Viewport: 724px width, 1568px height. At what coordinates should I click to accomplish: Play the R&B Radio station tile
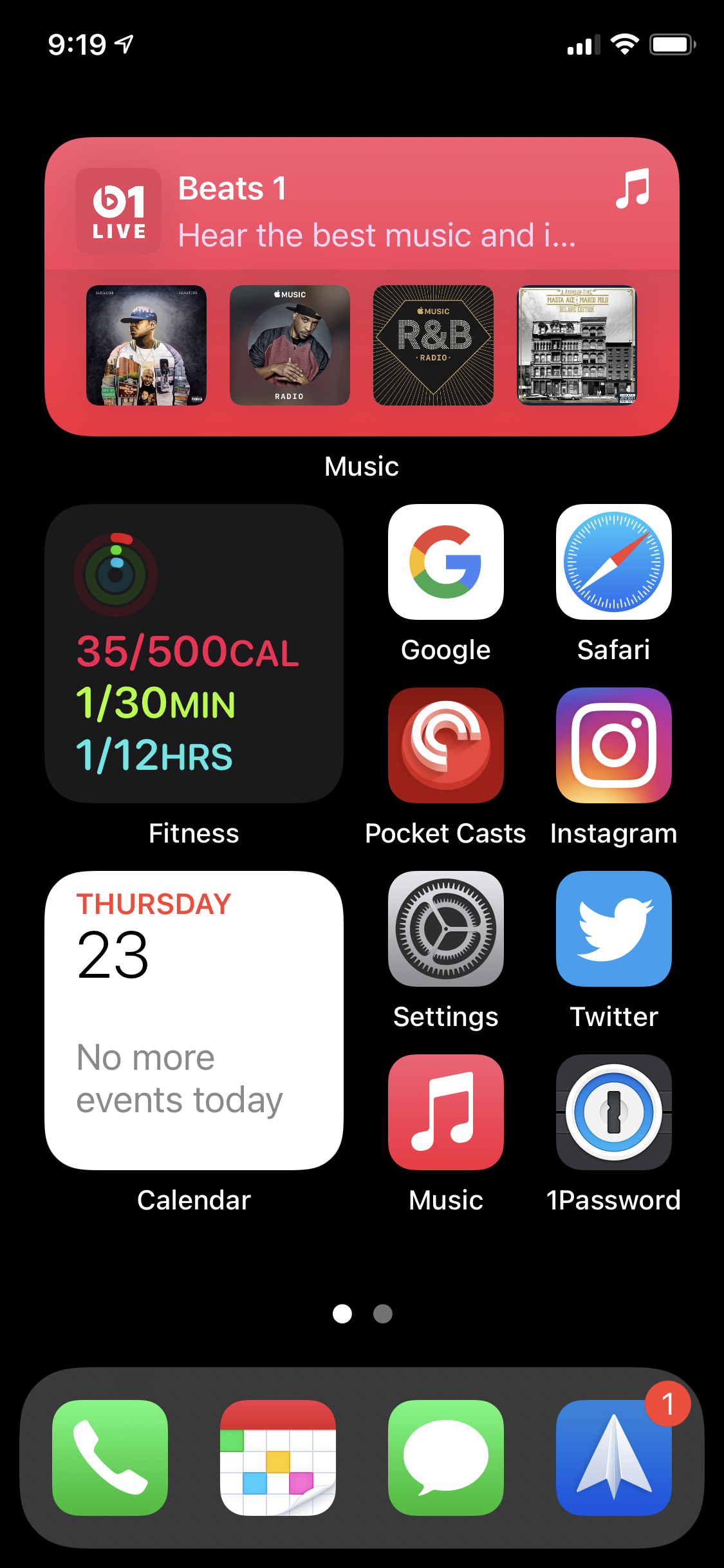click(433, 346)
